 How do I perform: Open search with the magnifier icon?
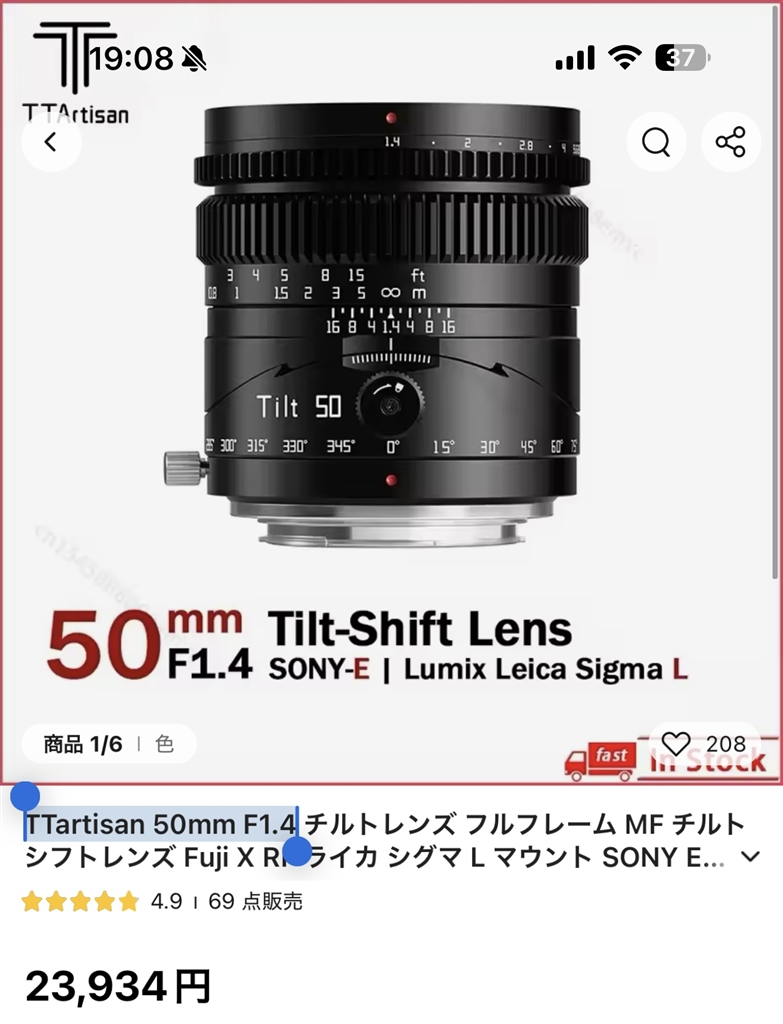[656, 142]
